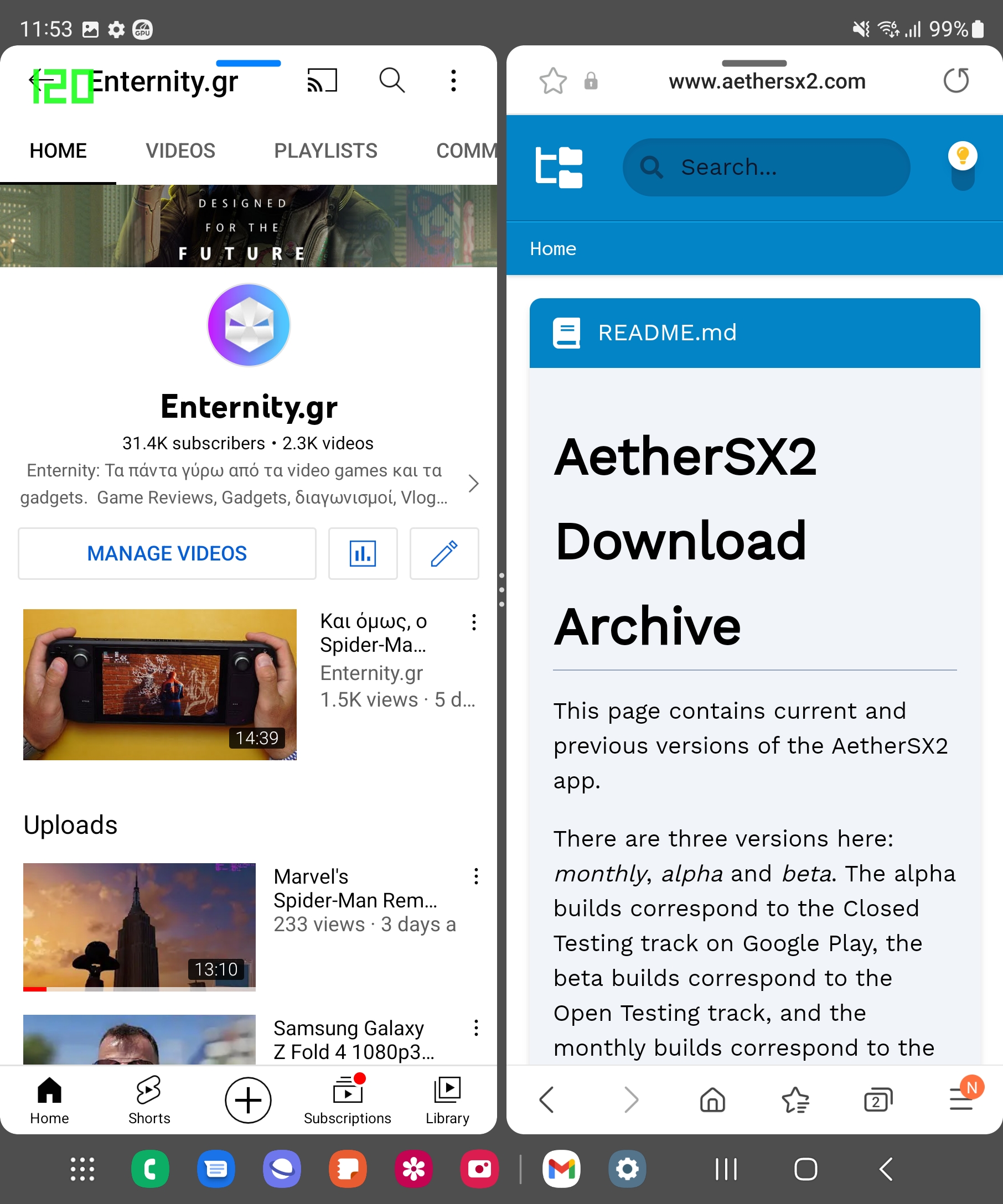Focus the Search... field on the website

pyautogui.click(x=766, y=168)
